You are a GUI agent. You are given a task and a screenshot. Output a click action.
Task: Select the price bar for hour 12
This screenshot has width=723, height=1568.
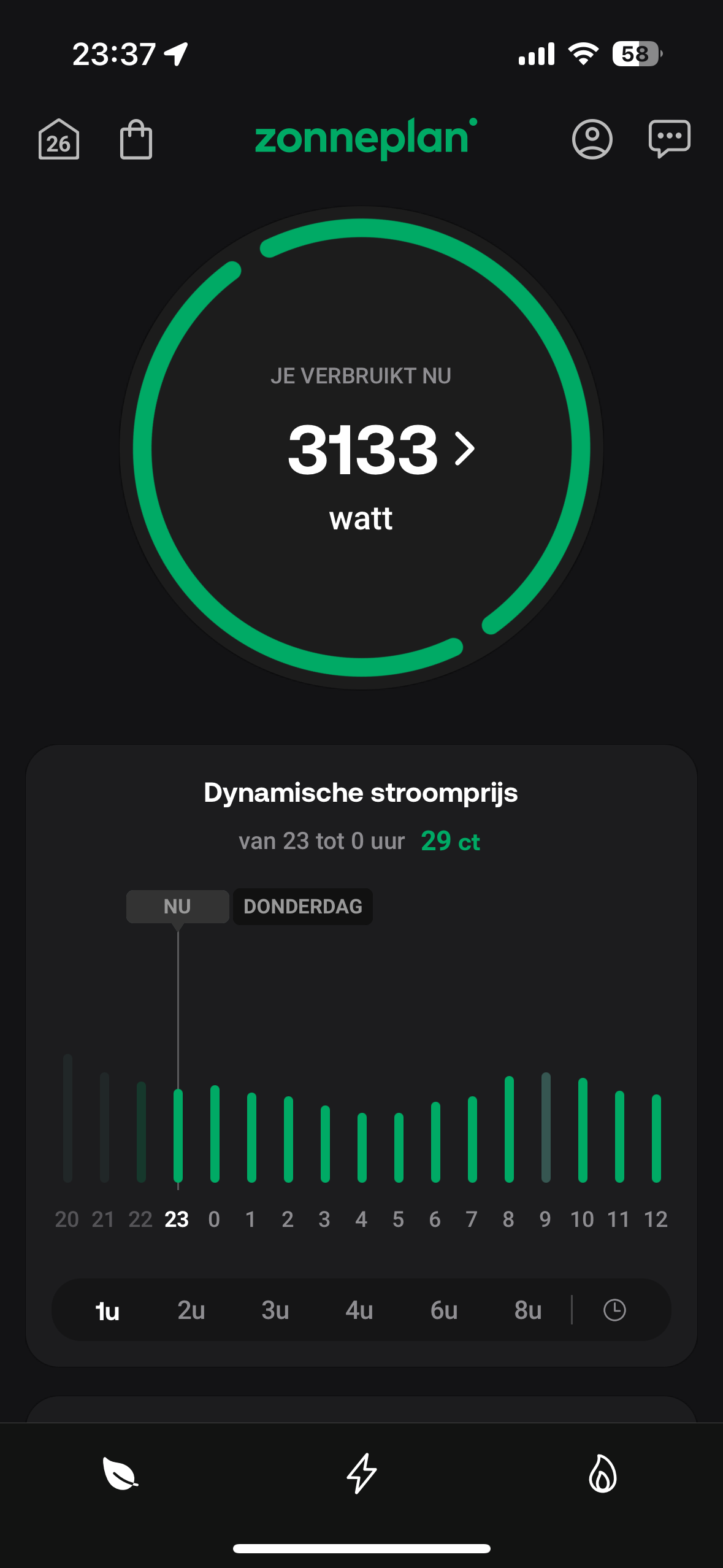point(656,1138)
